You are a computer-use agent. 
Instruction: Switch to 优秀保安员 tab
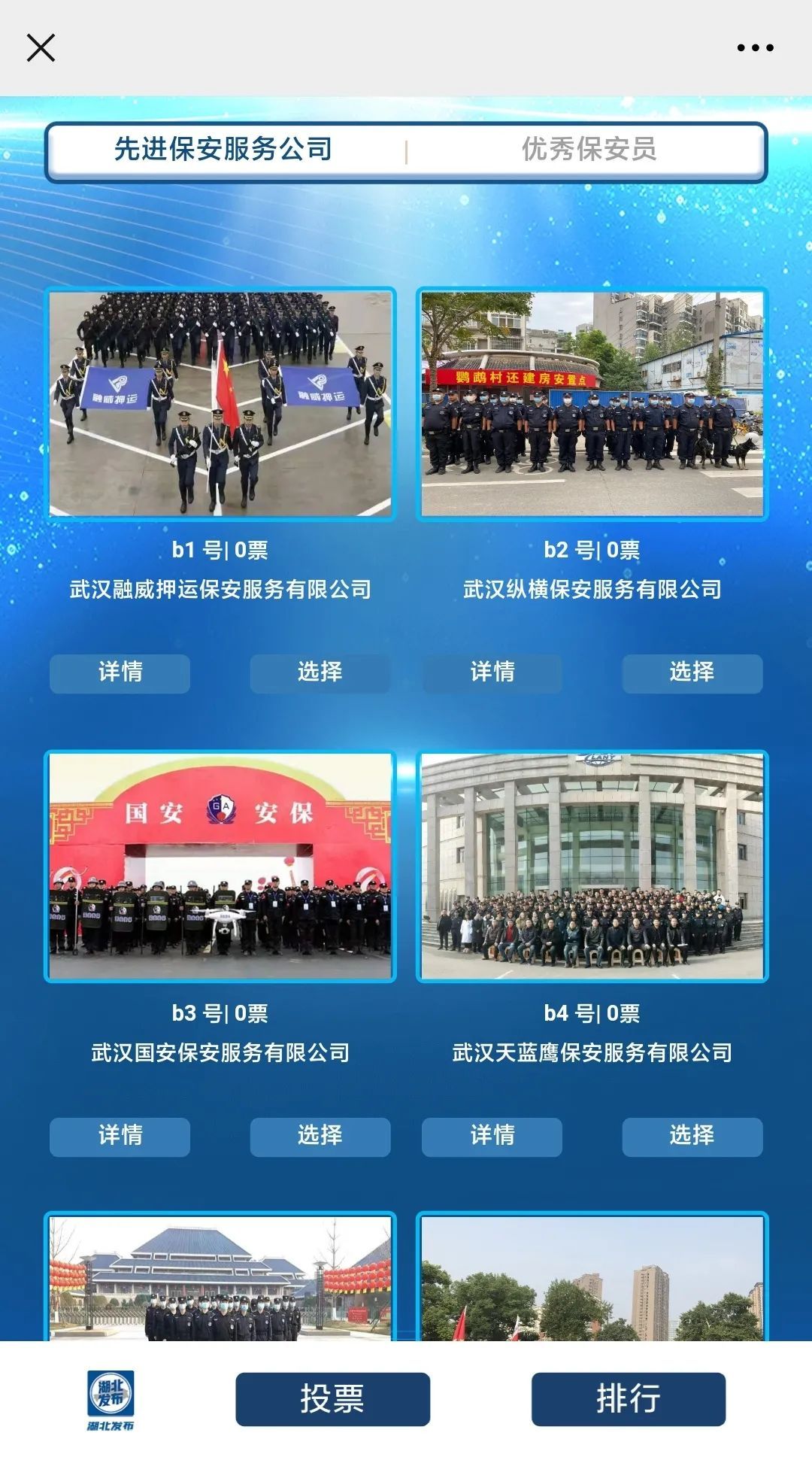pyautogui.click(x=589, y=149)
